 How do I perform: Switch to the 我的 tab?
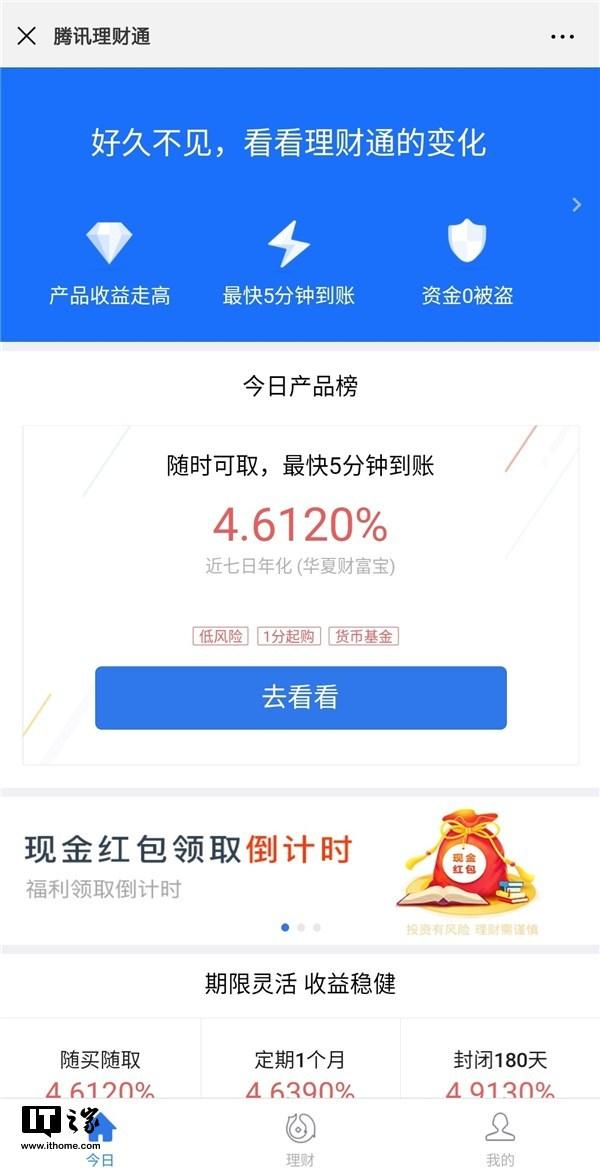click(x=500, y=1138)
